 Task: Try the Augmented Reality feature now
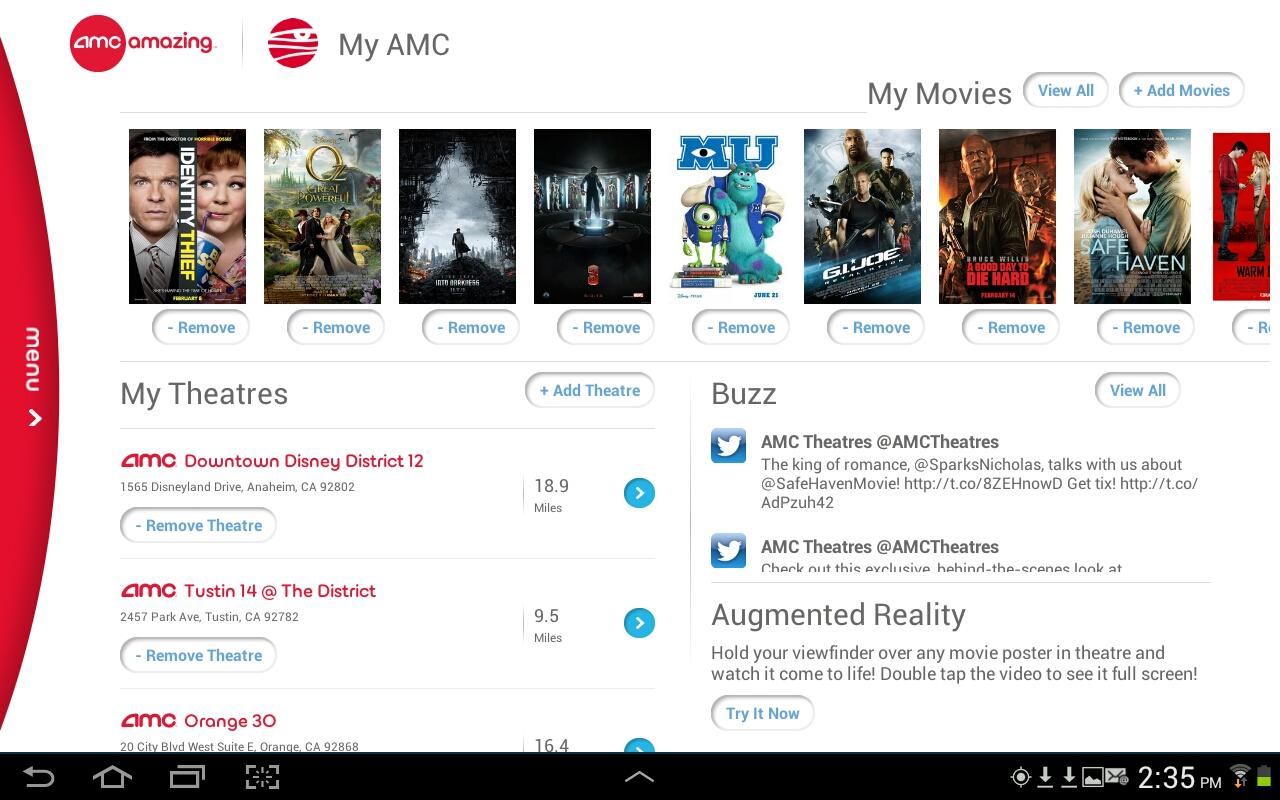762,714
